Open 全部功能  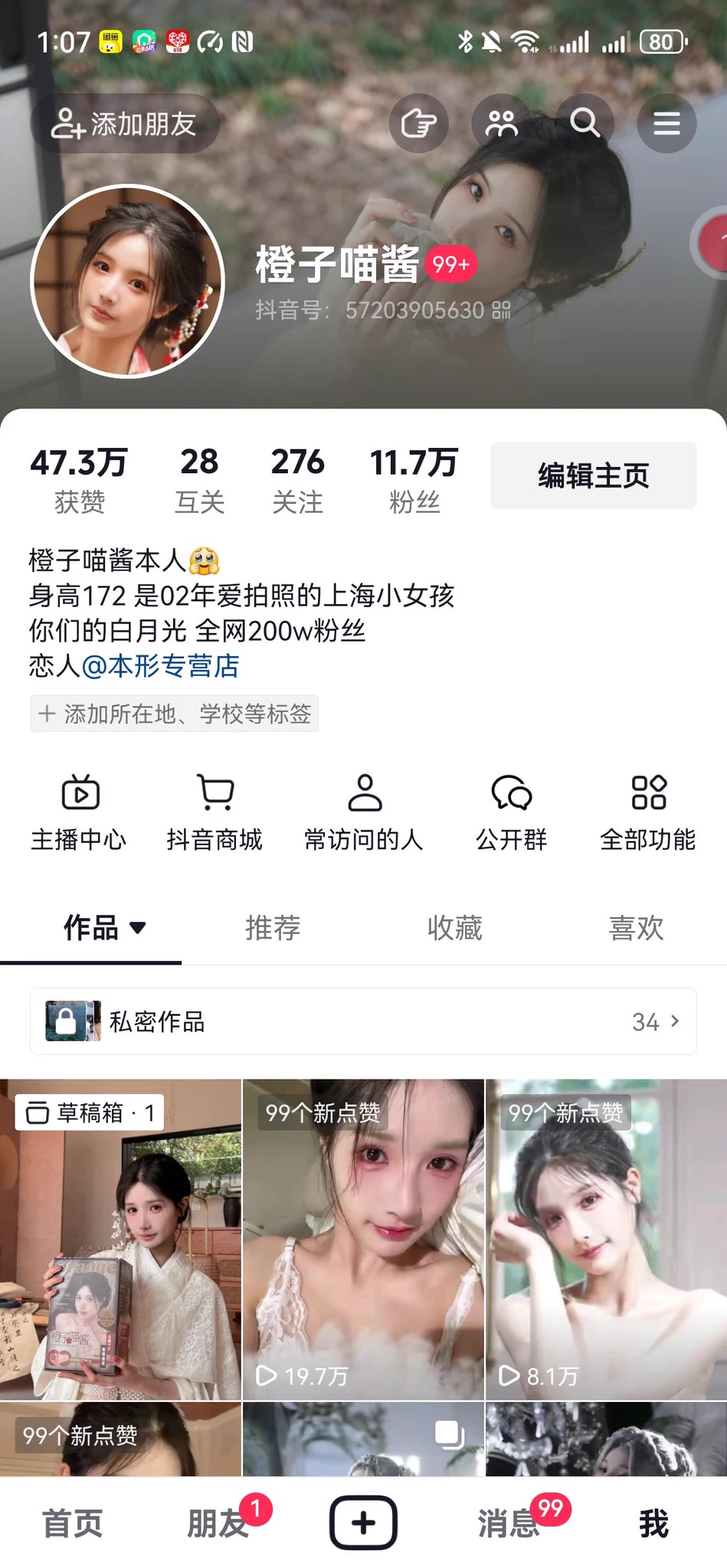648,813
